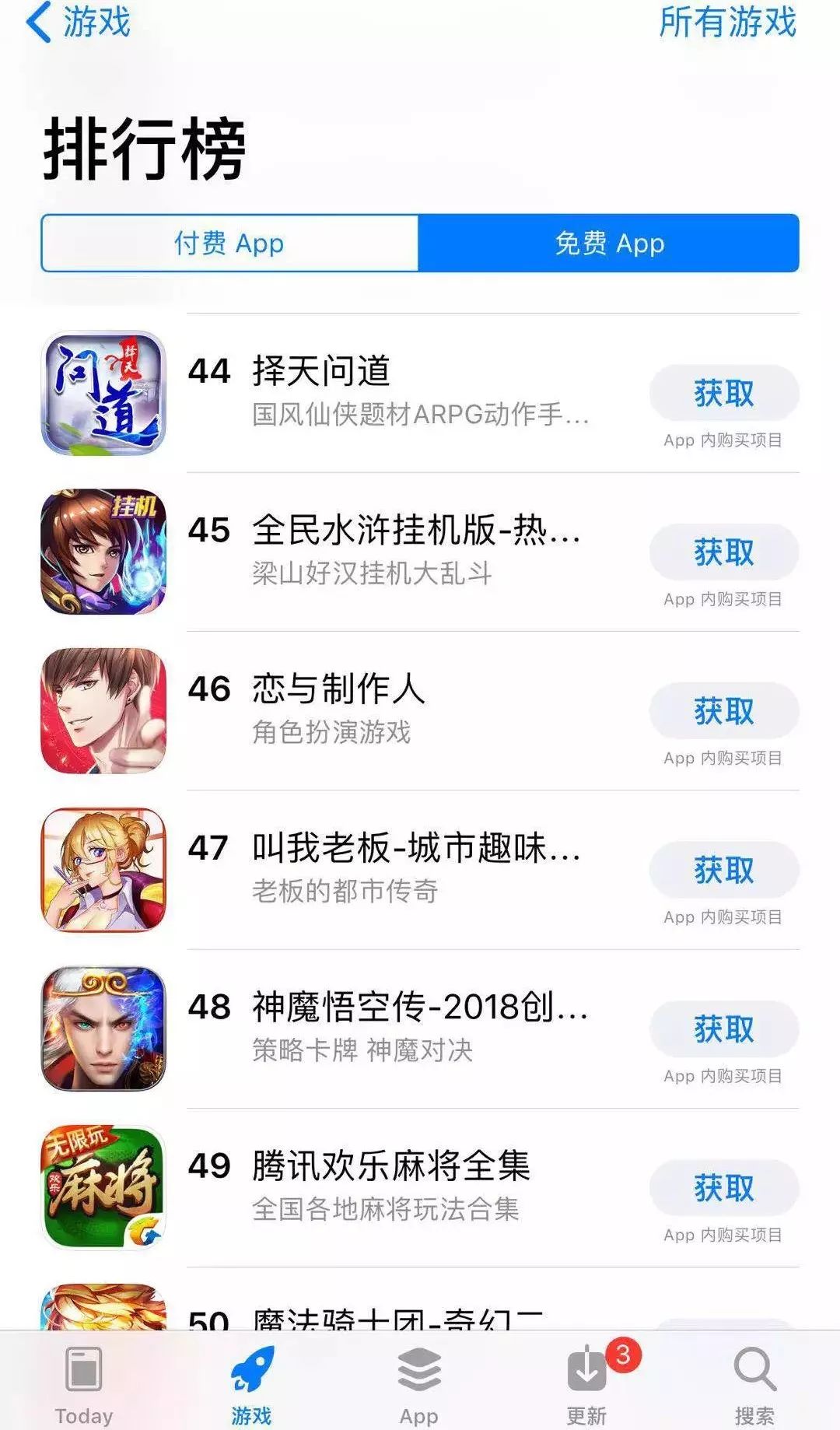This screenshot has height=1430, width=840.
Task: Tap 获取 for 择天问道
Action: coord(725,394)
